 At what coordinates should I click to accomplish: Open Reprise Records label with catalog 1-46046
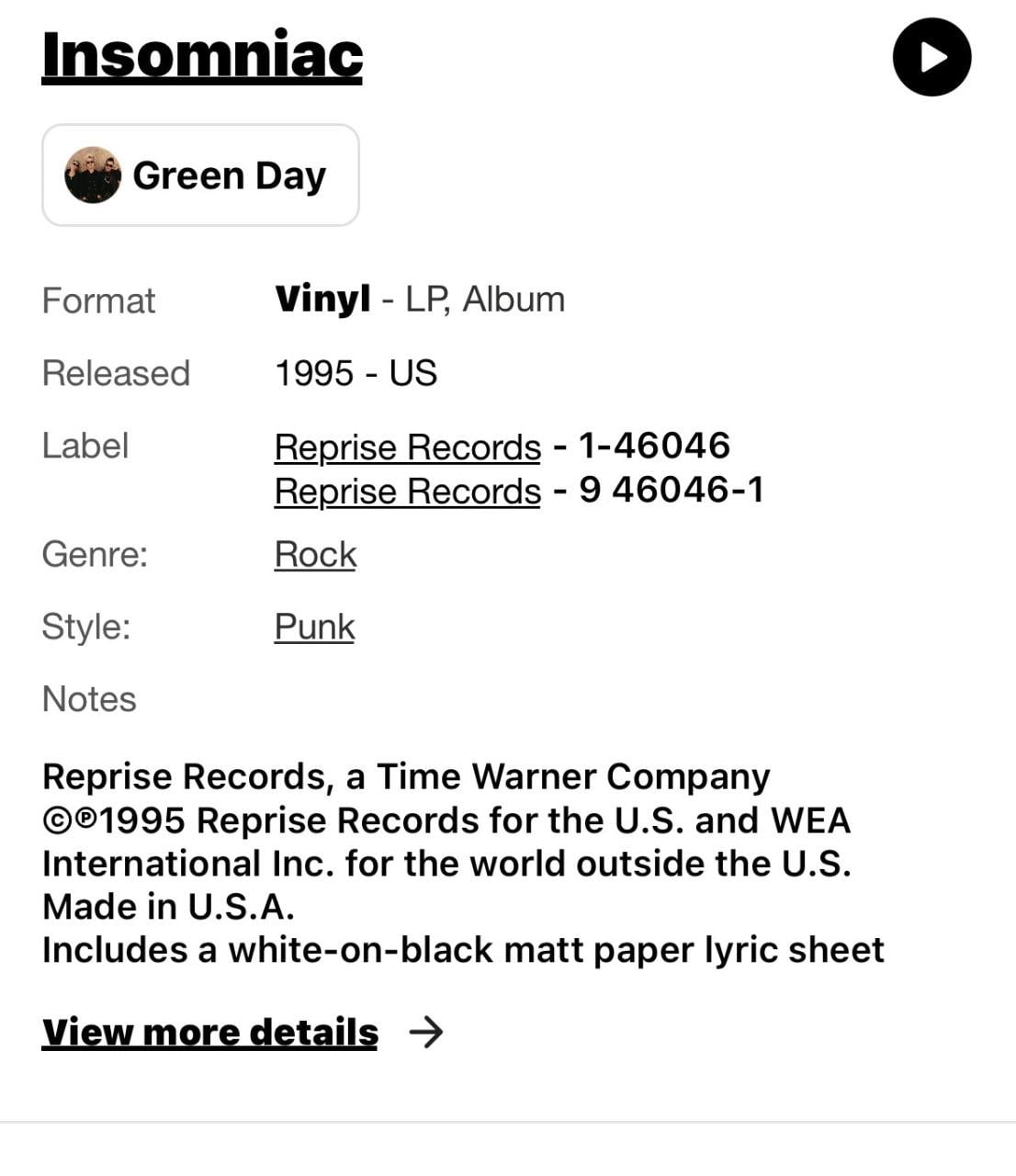[x=407, y=447]
